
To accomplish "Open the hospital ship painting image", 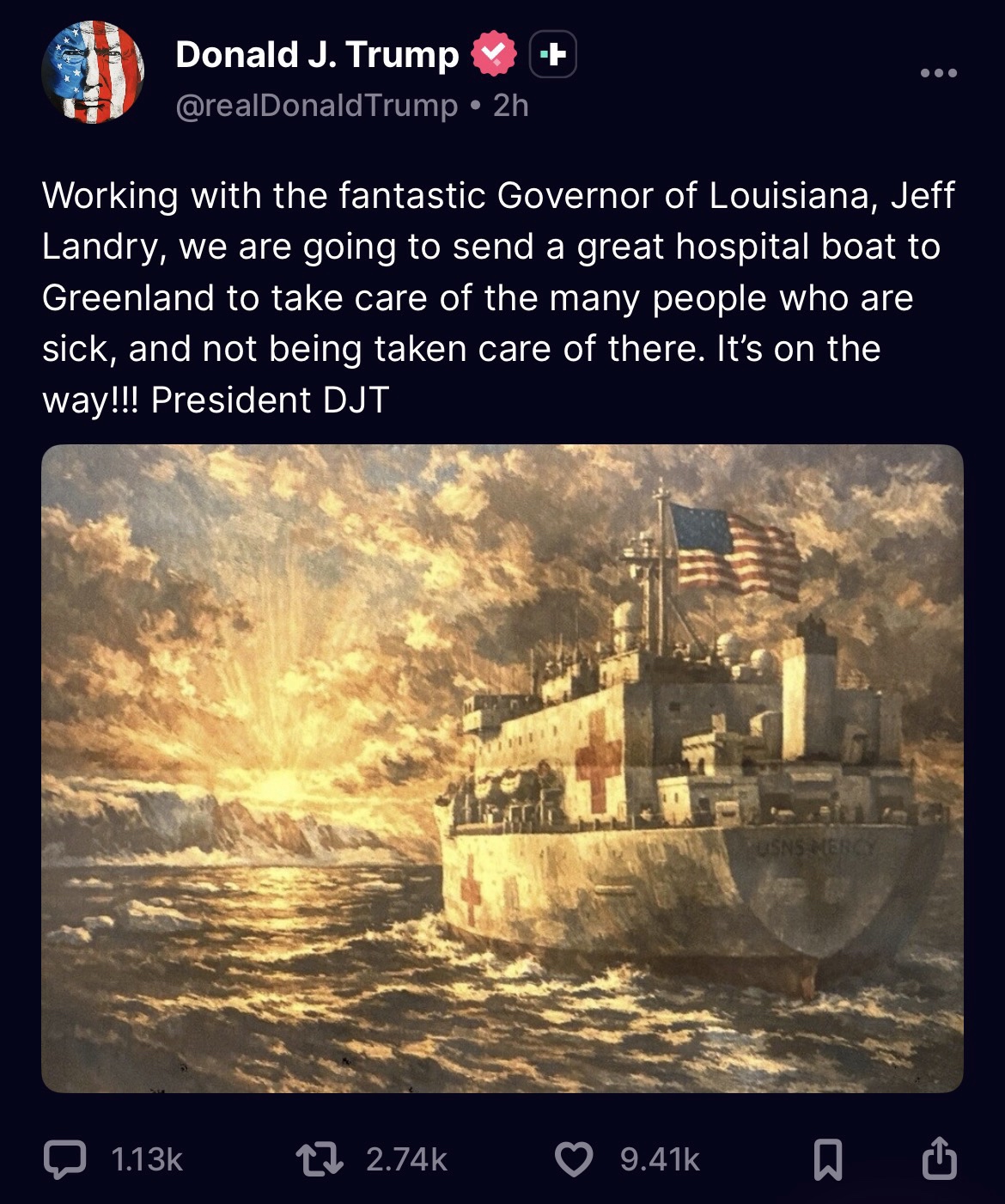I will tap(502, 767).
